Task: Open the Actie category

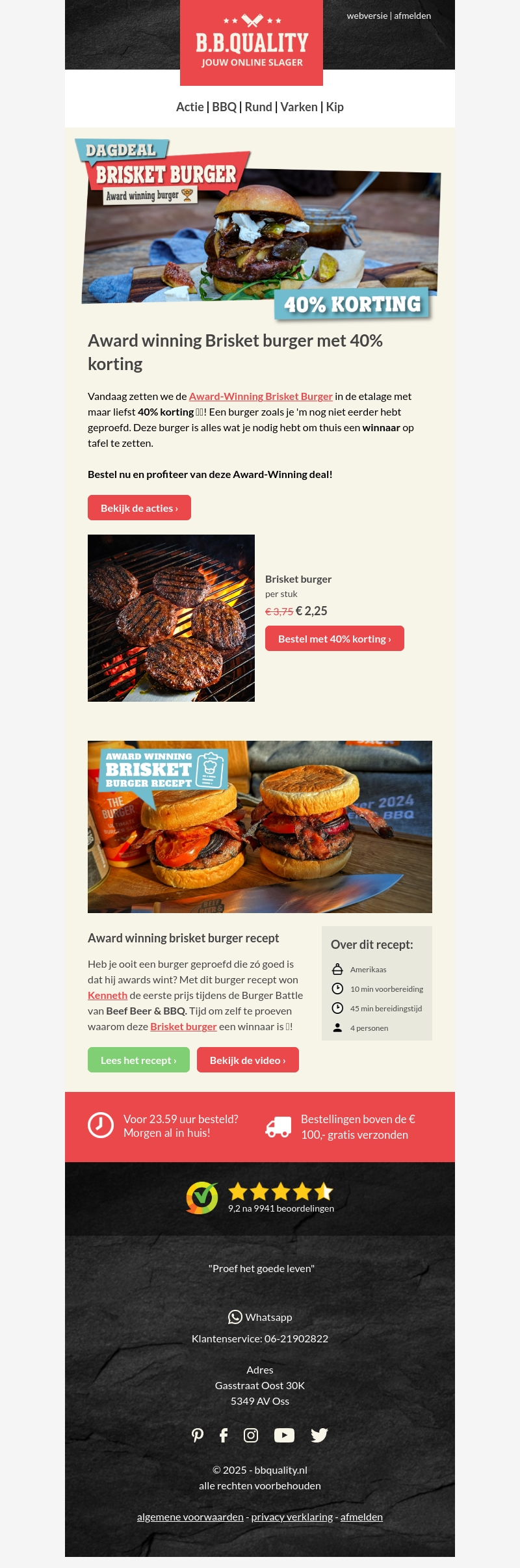Action: pyautogui.click(x=190, y=107)
